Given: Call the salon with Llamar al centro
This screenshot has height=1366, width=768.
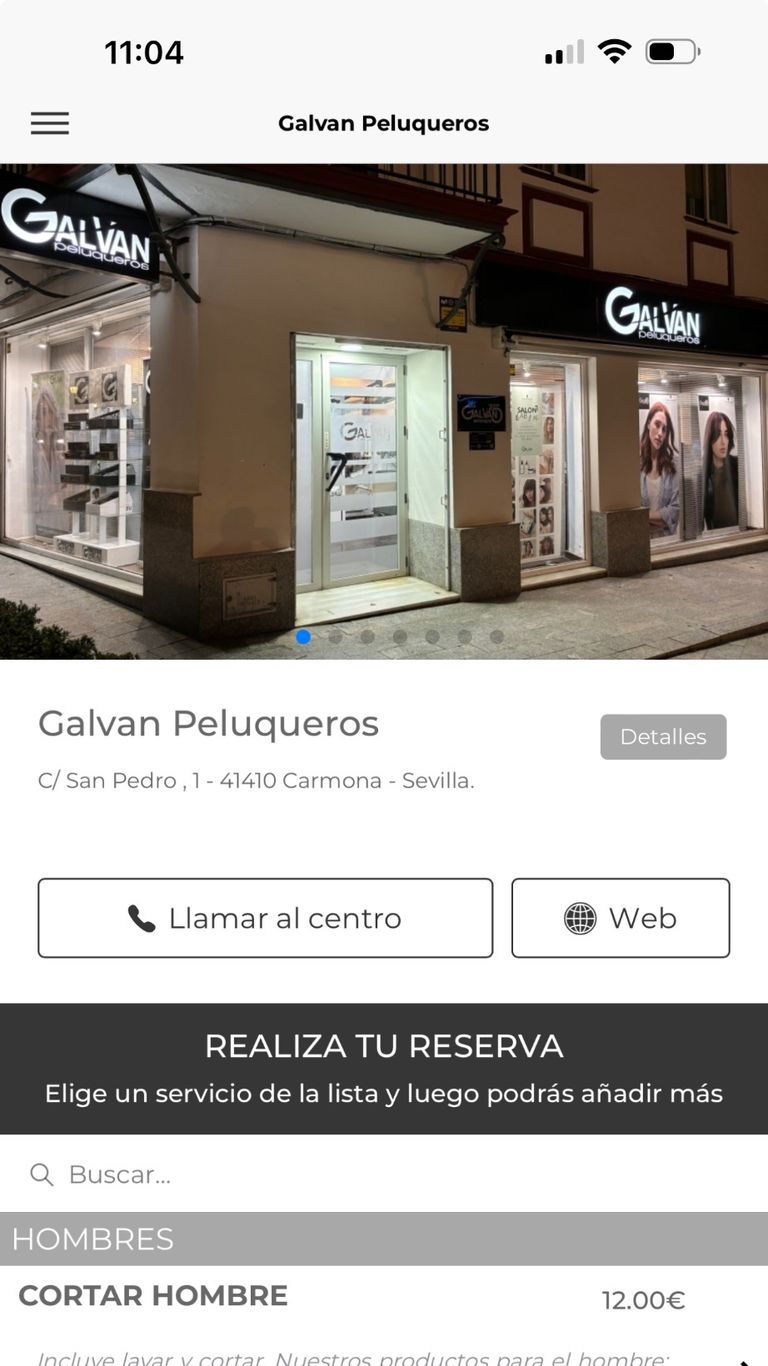Looking at the screenshot, I should [x=265, y=918].
